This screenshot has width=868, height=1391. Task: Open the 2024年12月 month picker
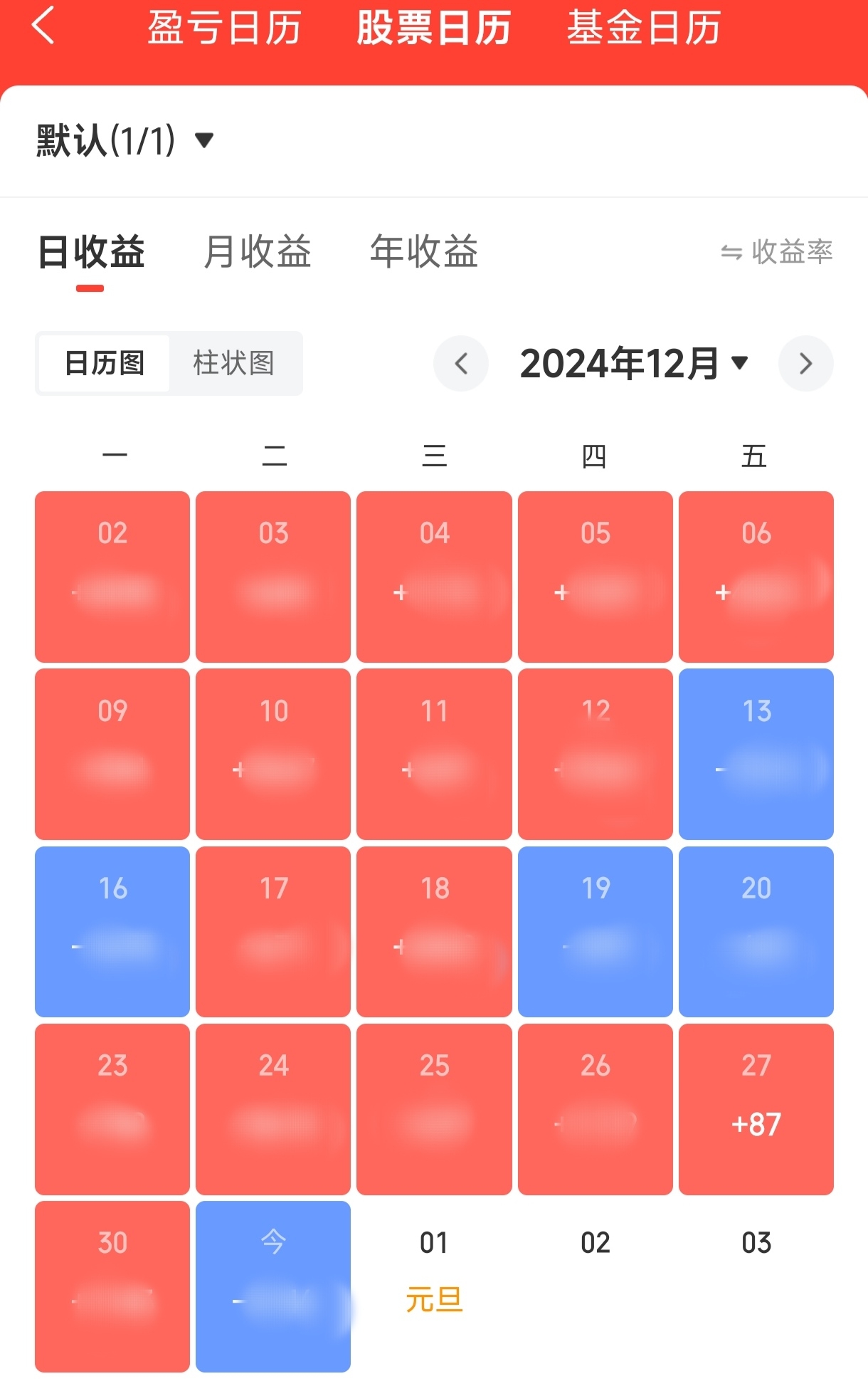point(633,364)
